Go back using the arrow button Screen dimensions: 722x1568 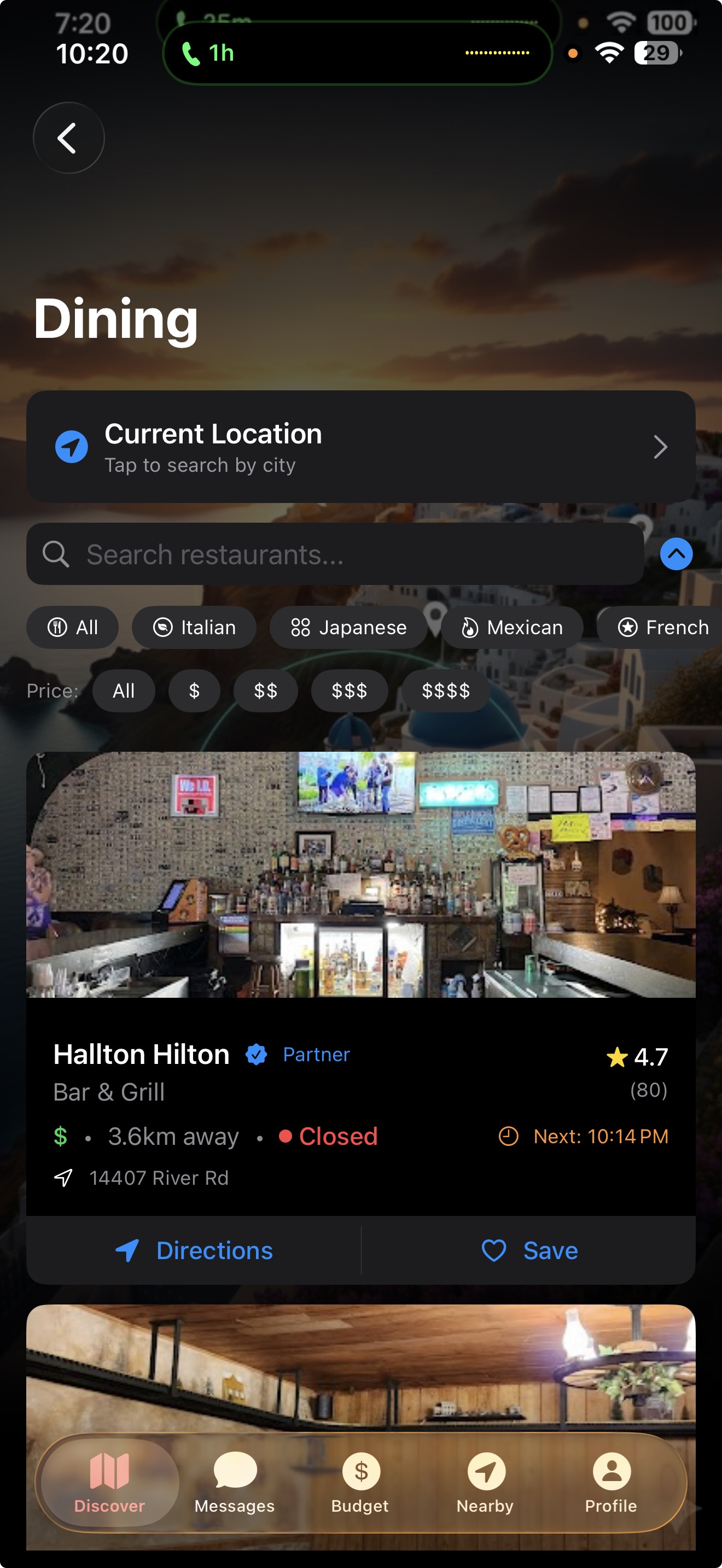pos(68,138)
